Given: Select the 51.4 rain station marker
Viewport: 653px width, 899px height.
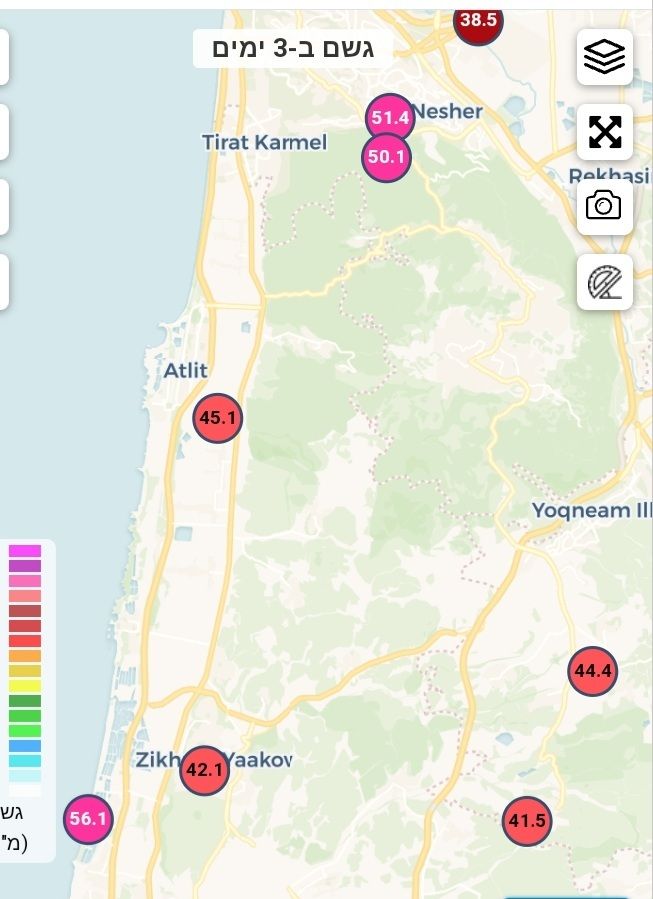Looking at the screenshot, I should pyautogui.click(x=390, y=118).
